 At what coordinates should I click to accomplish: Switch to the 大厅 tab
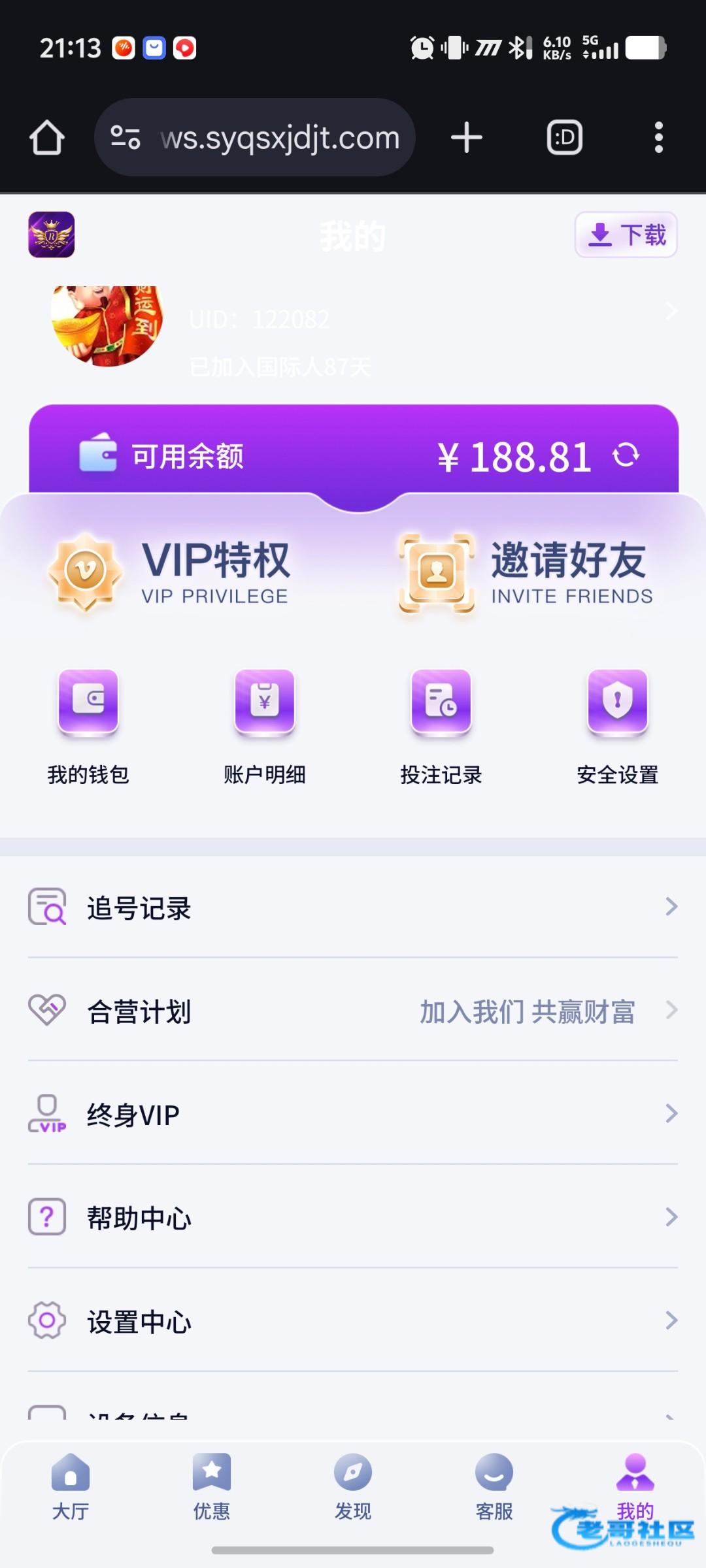(71, 1488)
